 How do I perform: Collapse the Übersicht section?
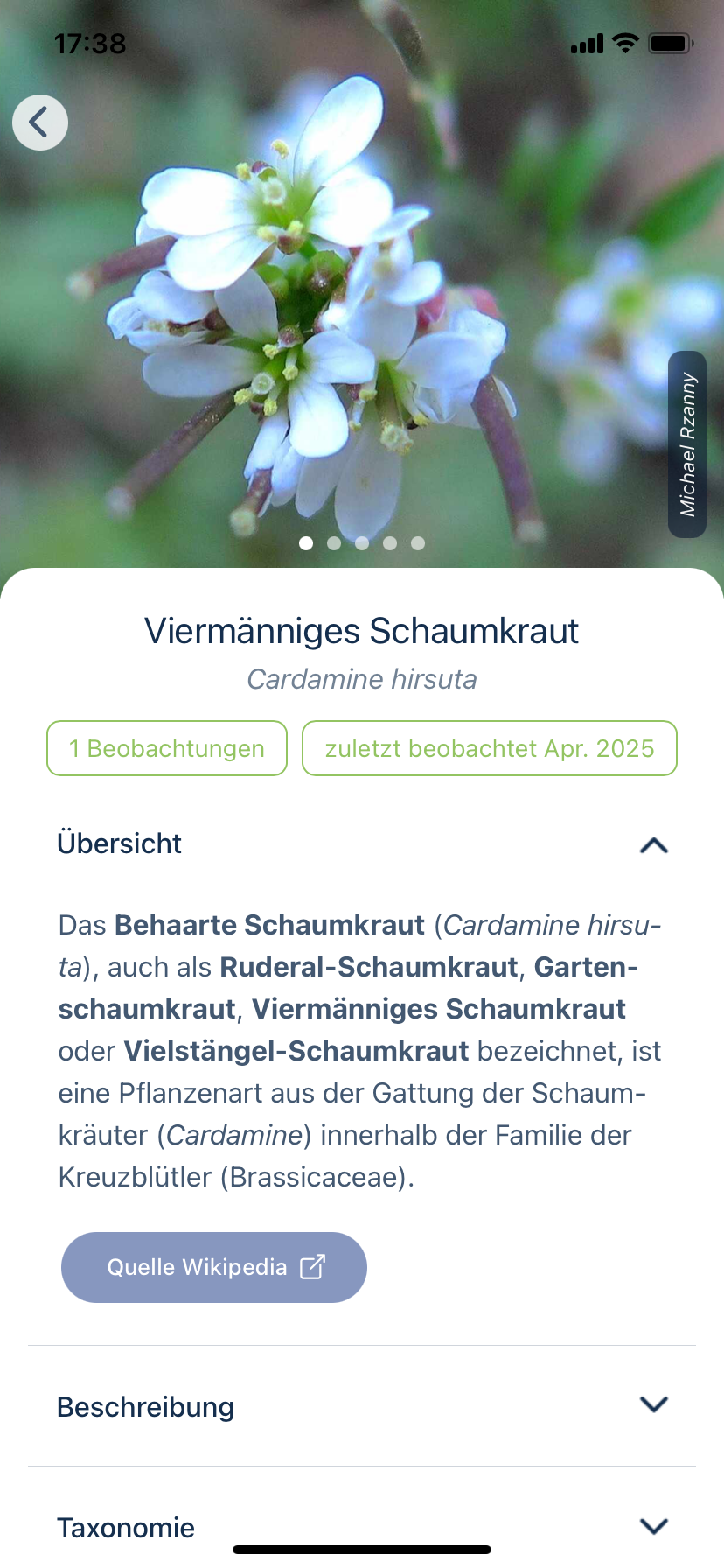(362, 844)
